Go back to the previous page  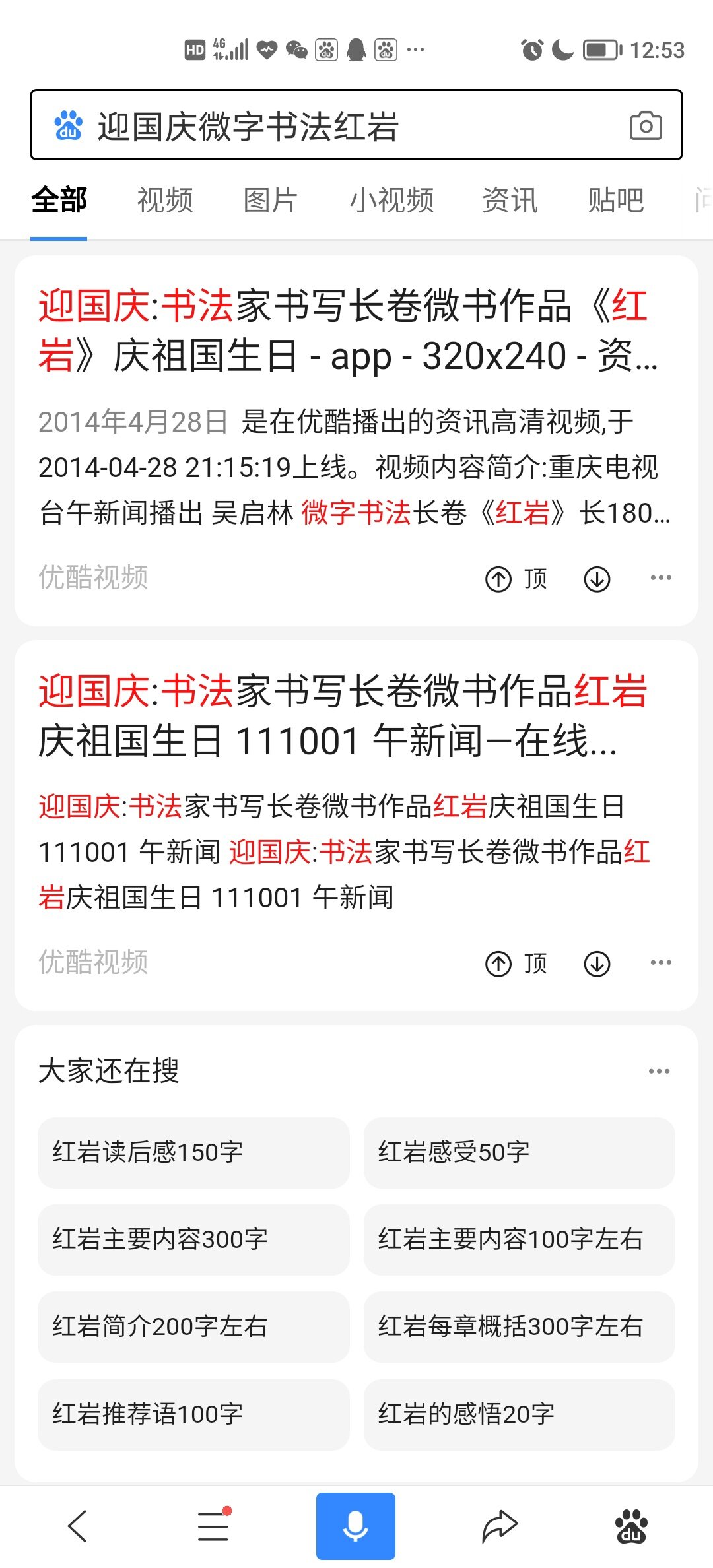point(77,1526)
